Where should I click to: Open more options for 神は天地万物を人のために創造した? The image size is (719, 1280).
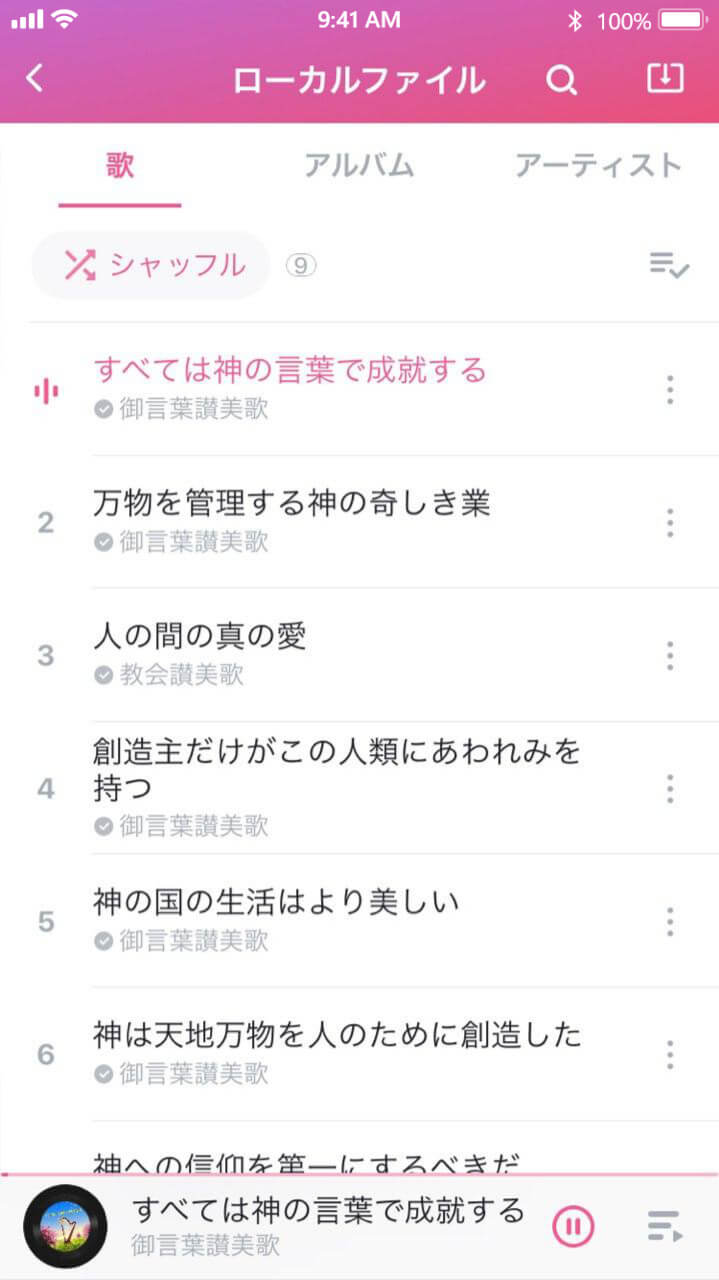pyautogui.click(x=670, y=1054)
